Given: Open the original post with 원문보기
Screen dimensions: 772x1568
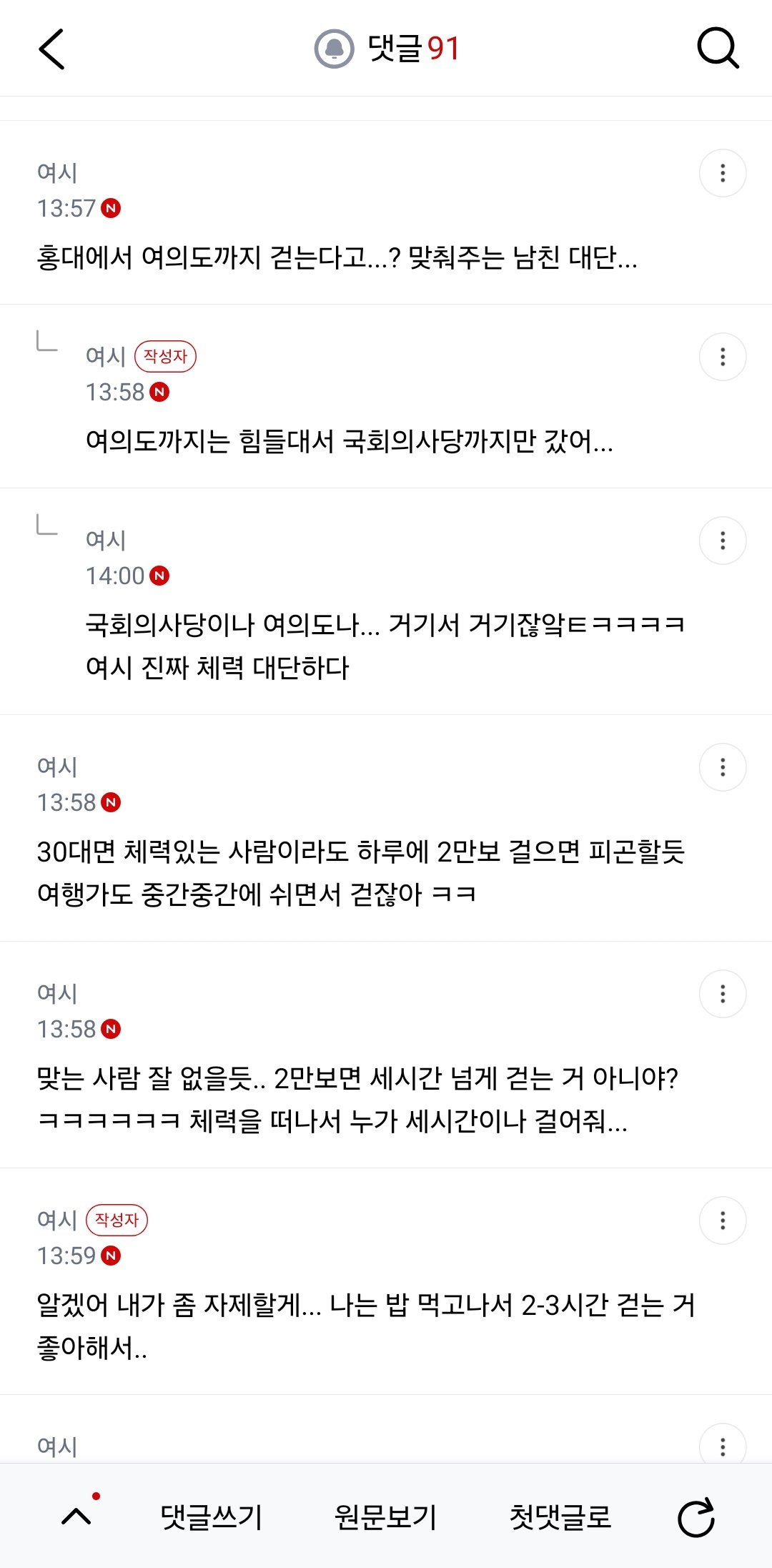Looking at the screenshot, I should (x=386, y=1517).
